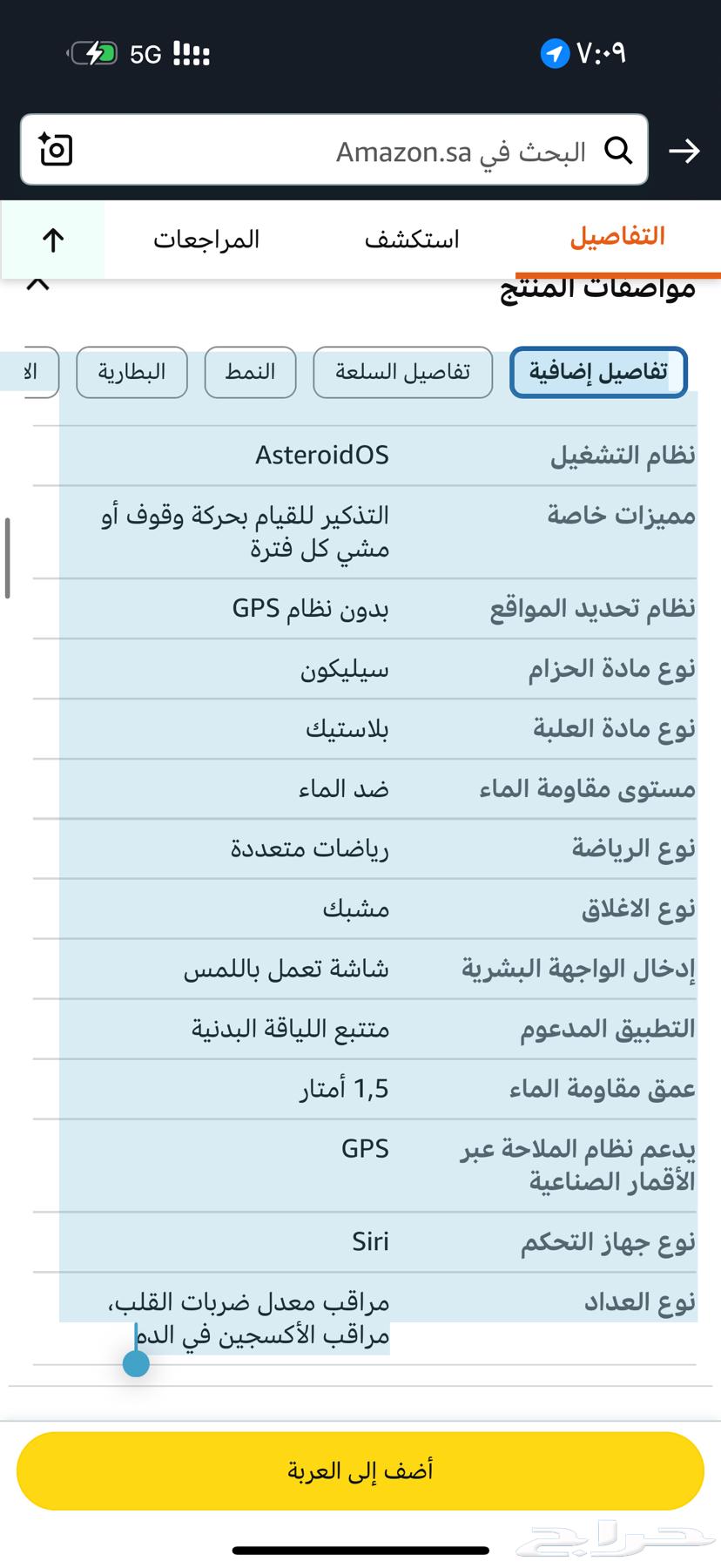
Task: Switch to the المراجعات tab
Action: (206, 240)
